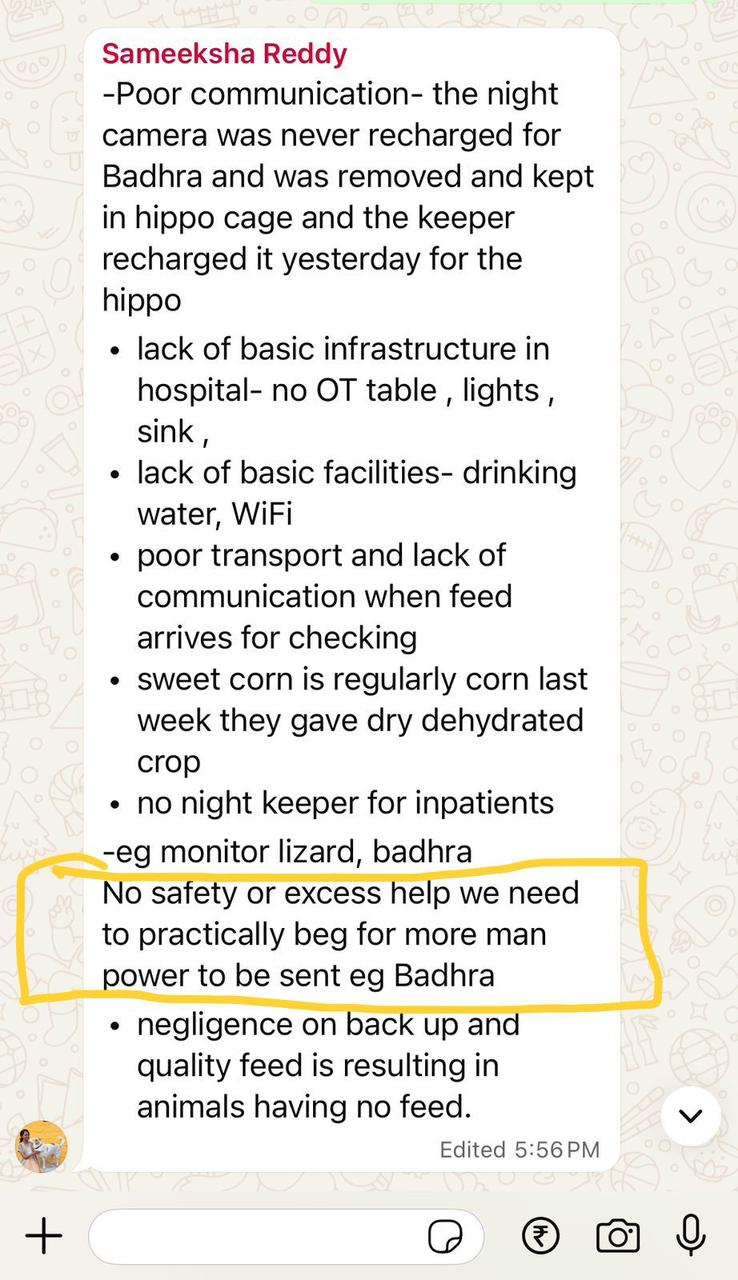Viewport: 738px width, 1280px height.
Task: Tap the message input field
Action: (x=255, y=1237)
